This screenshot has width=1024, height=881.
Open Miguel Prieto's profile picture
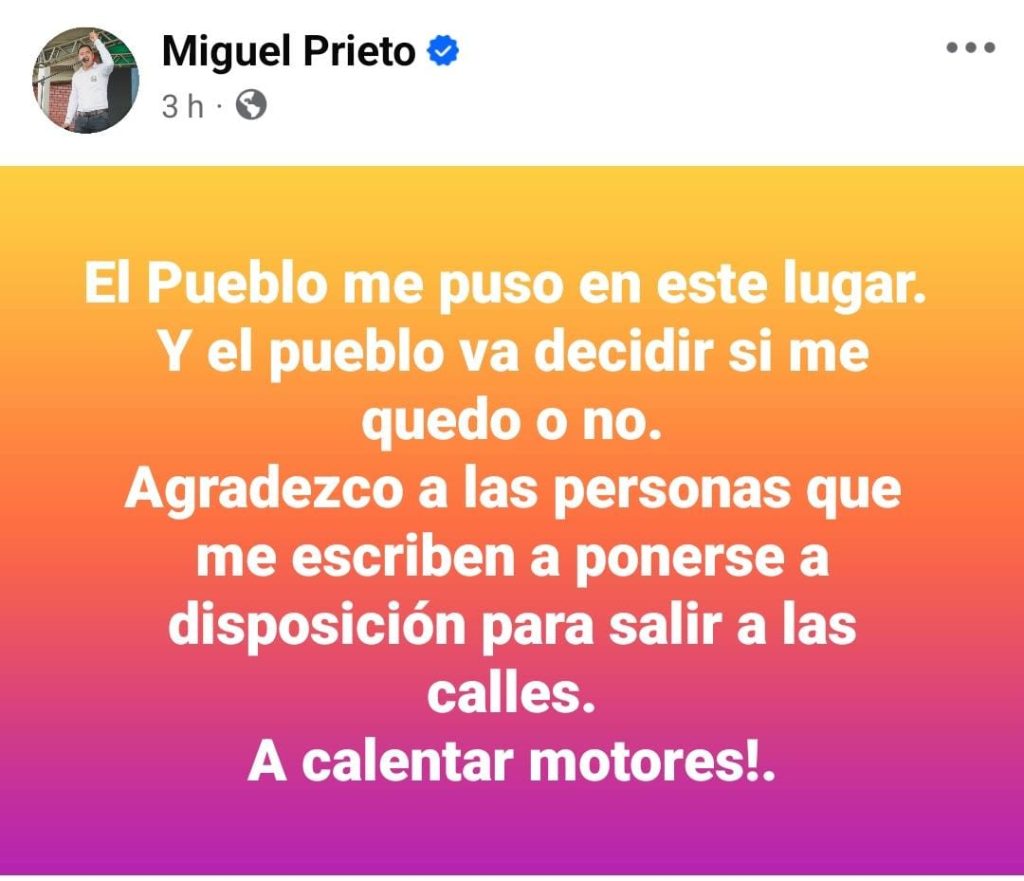pos(86,80)
